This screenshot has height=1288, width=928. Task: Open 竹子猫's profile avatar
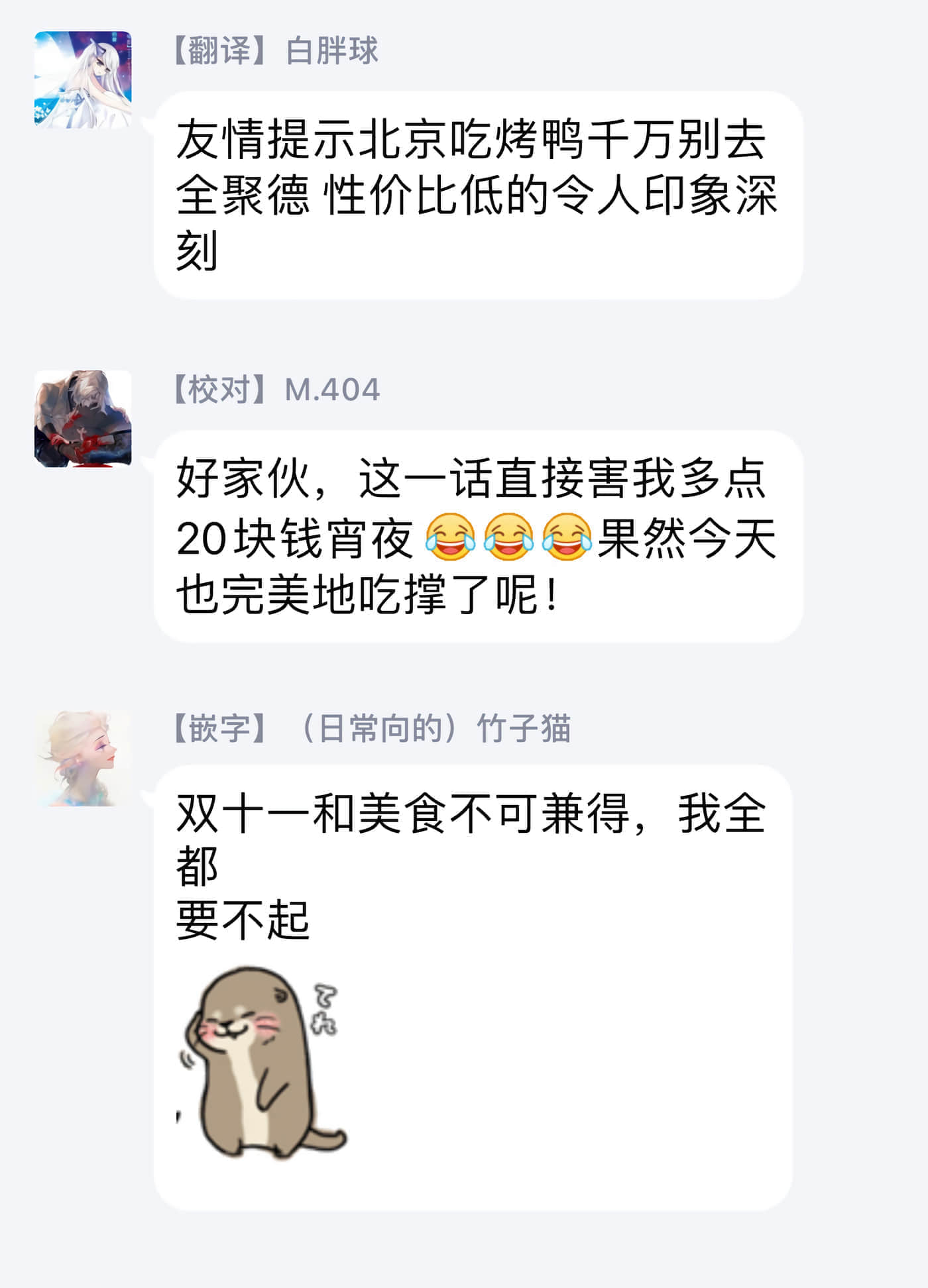point(83,759)
